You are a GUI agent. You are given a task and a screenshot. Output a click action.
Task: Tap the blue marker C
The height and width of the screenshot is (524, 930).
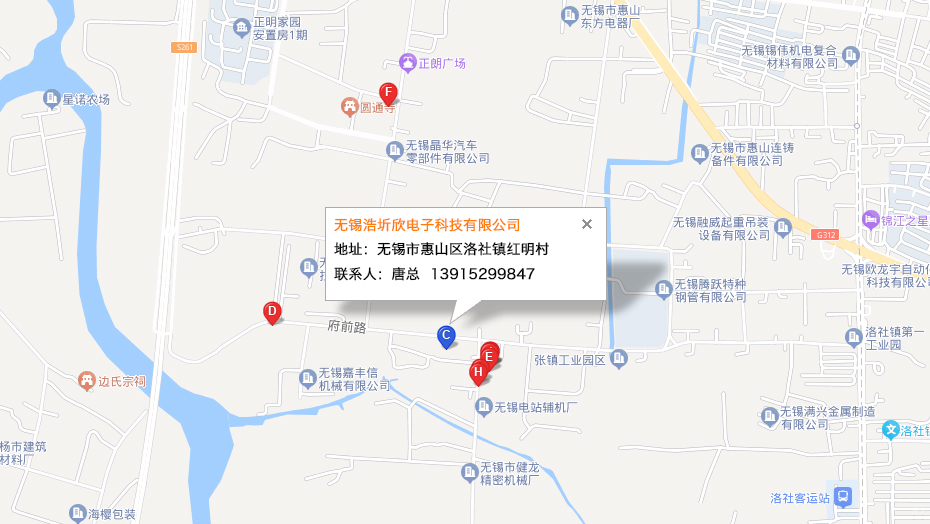coord(447,336)
